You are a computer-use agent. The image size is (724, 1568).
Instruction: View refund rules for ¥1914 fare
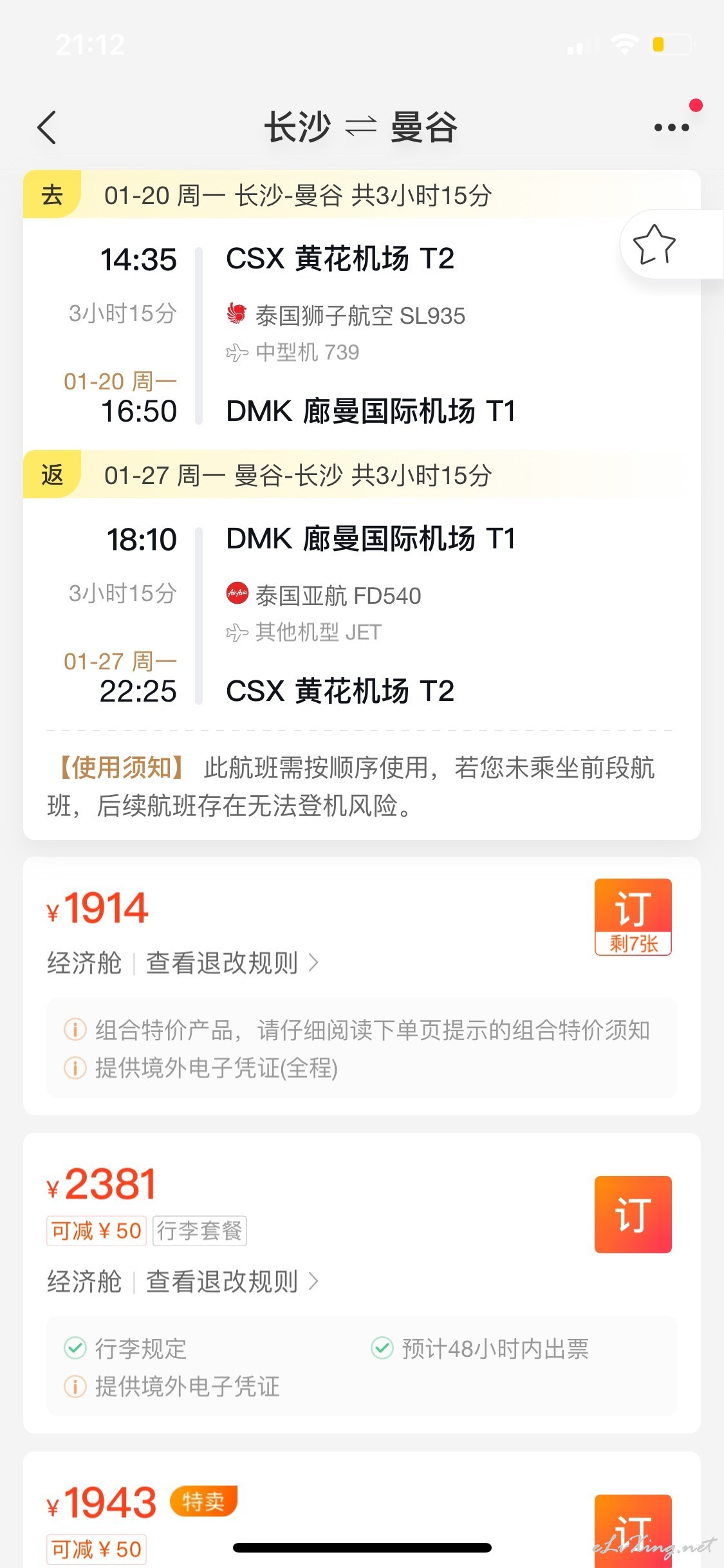pyautogui.click(x=232, y=963)
